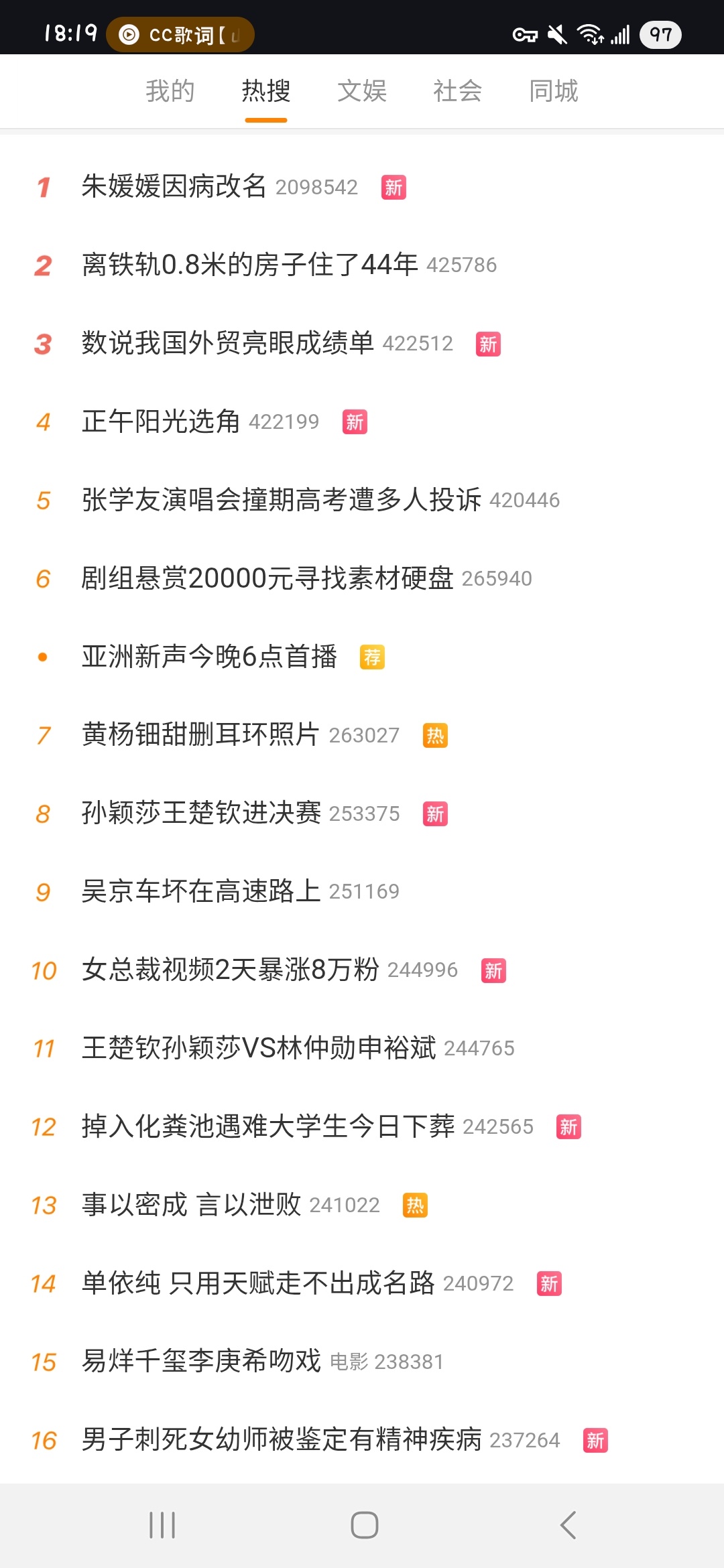
Task: Select the 文娱 tab
Action: (362, 90)
